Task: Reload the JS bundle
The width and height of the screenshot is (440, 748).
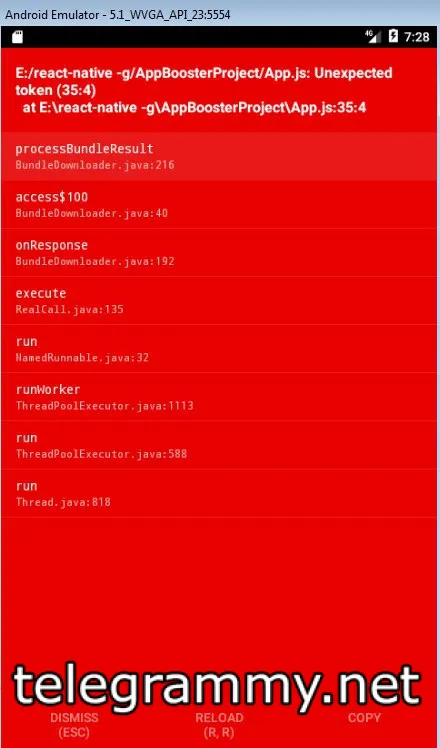Action: tap(219, 724)
